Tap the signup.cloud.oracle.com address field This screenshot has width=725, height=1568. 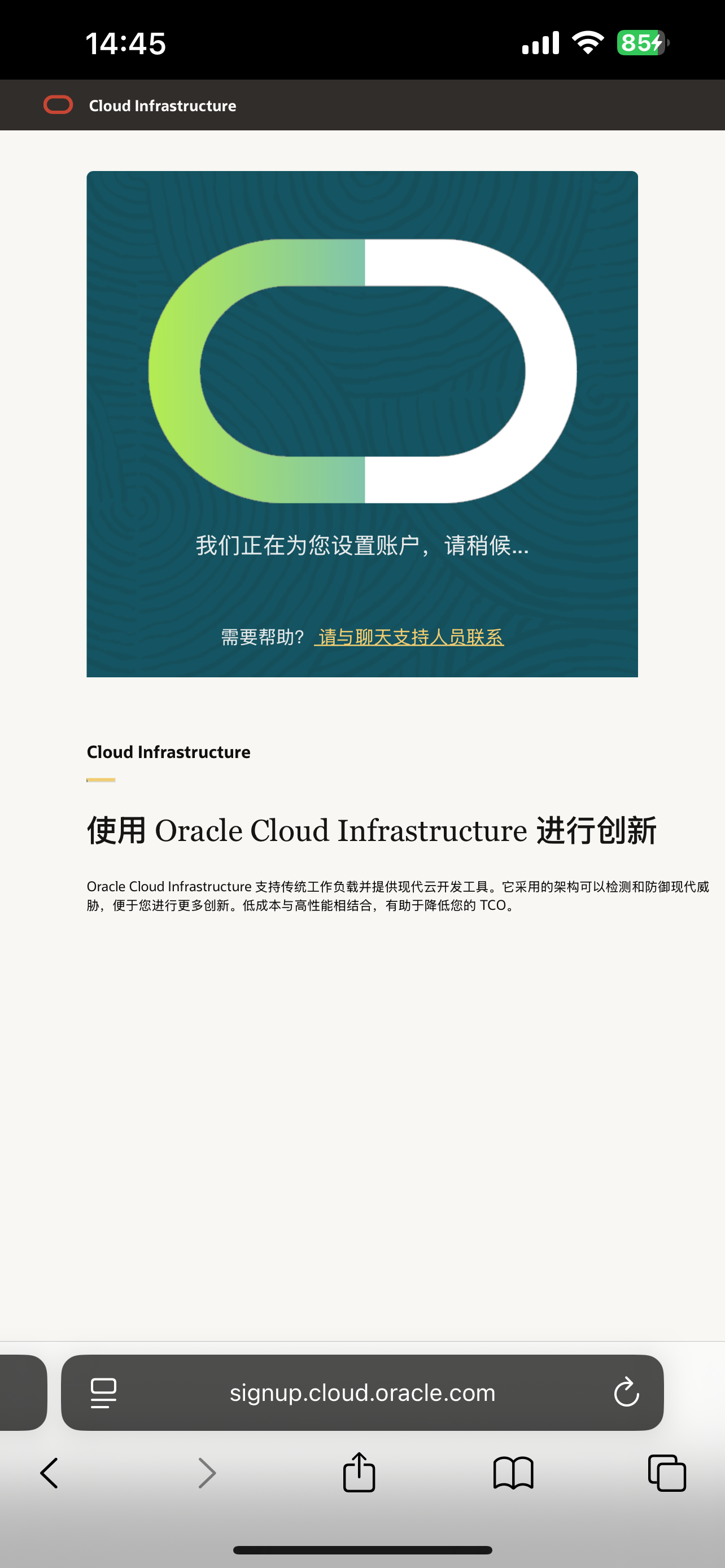pos(362,1392)
